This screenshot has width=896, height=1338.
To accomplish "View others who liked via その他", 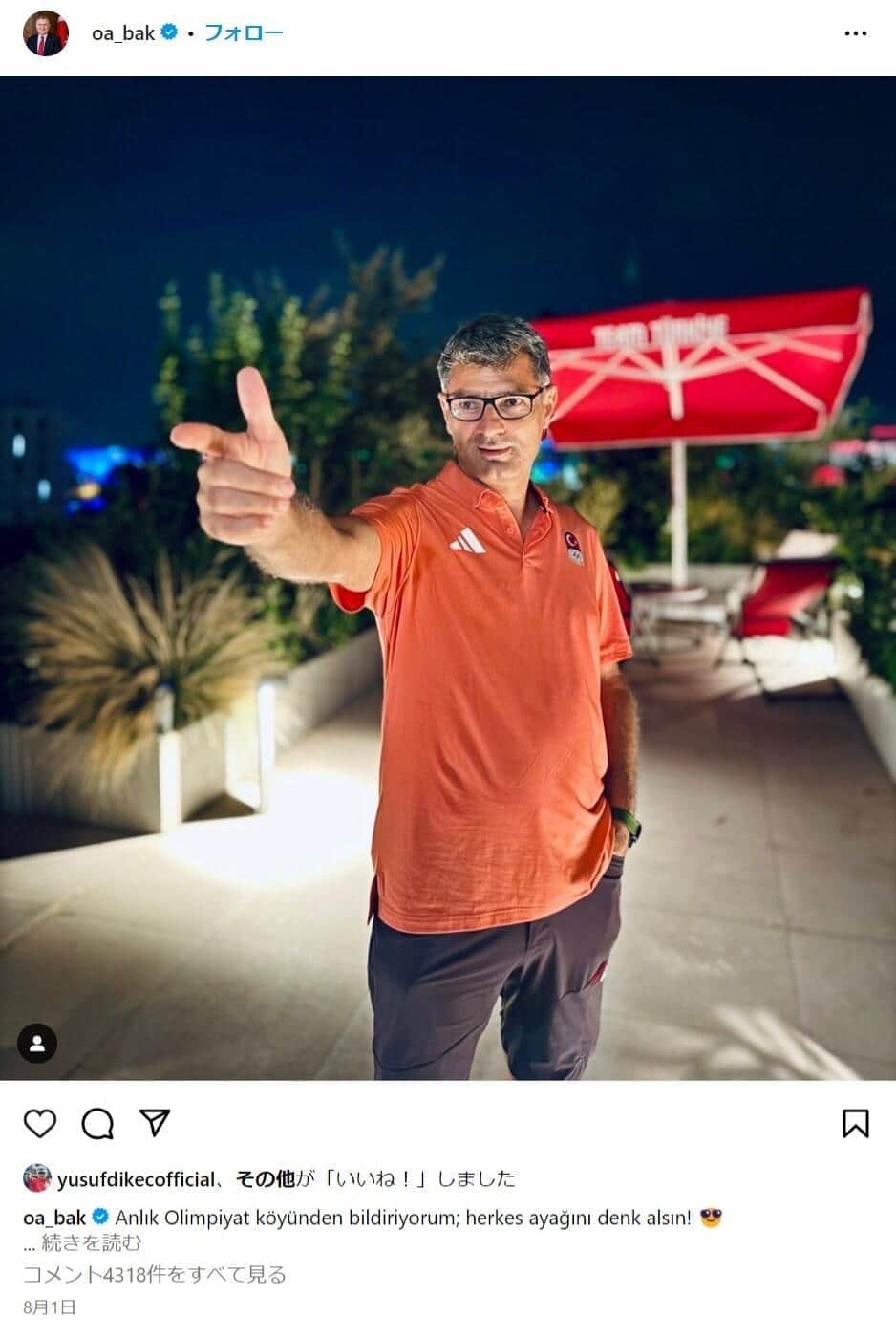I will [x=265, y=1179].
